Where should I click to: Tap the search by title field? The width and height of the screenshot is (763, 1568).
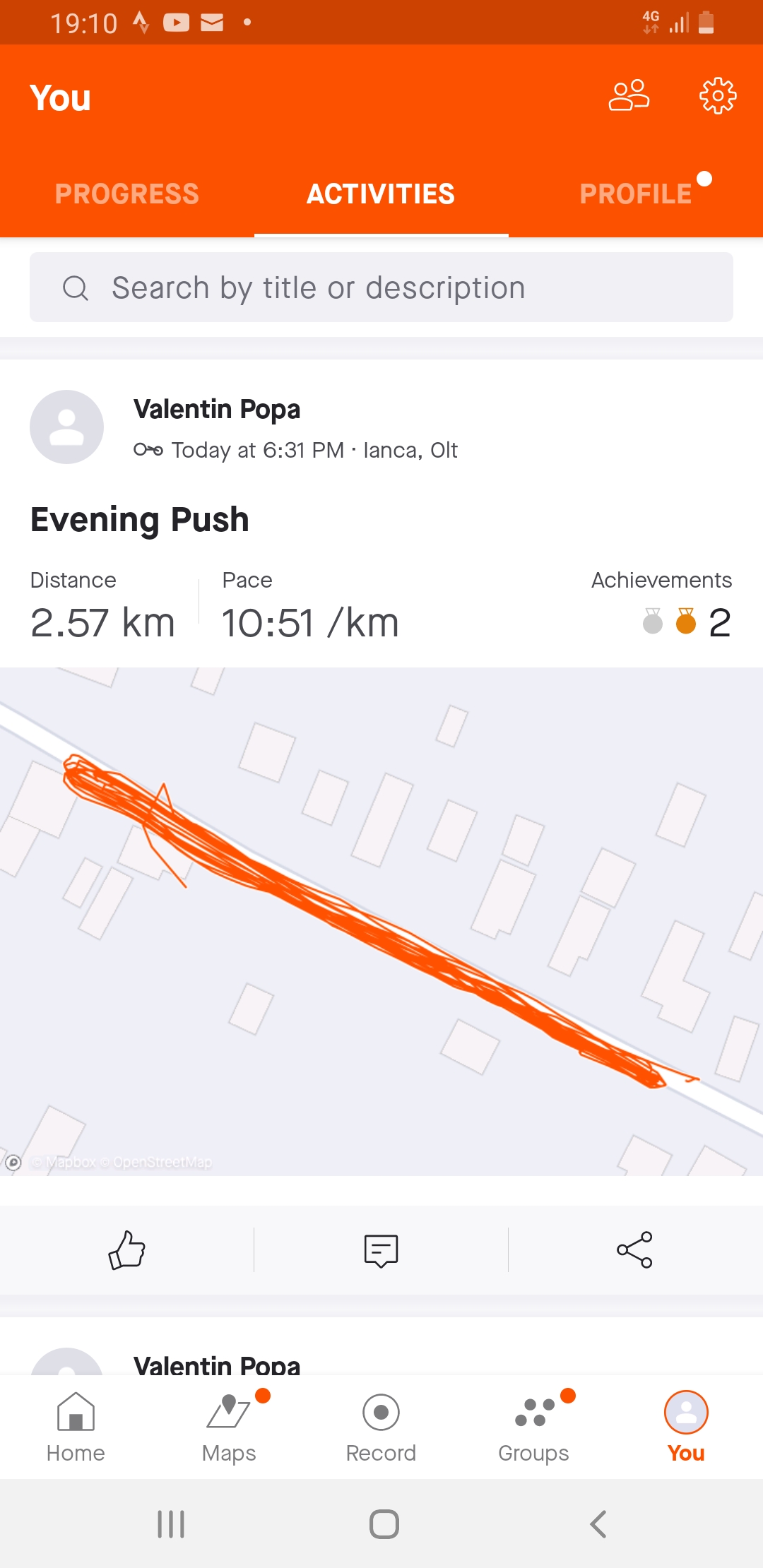pos(381,287)
